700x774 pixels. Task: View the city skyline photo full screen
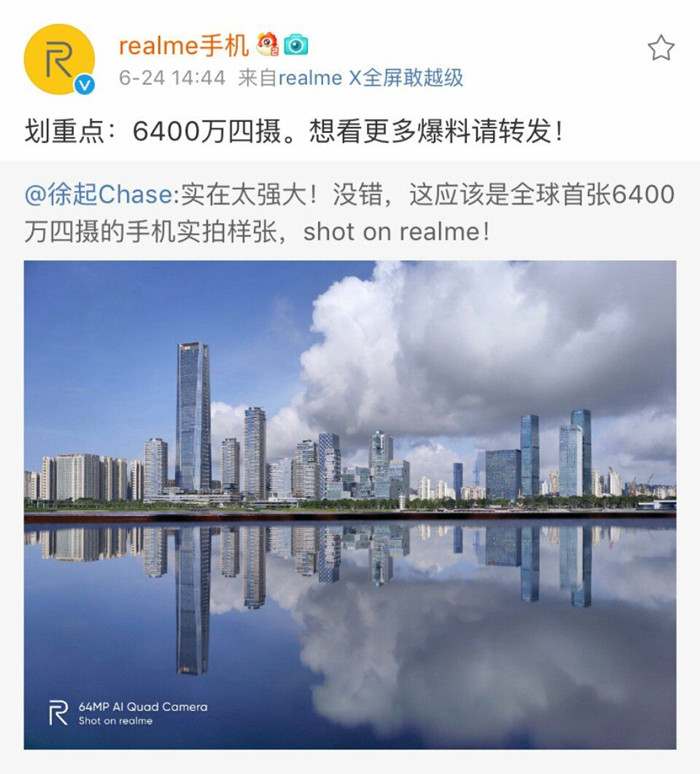click(350, 504)
